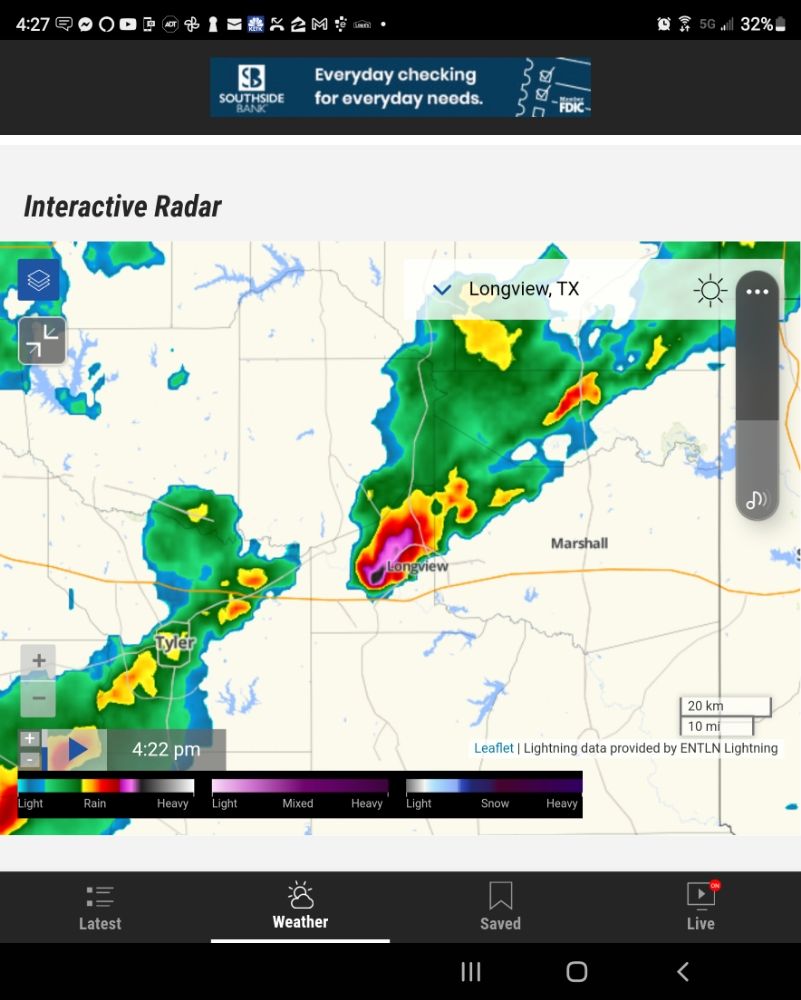The width and height of the screenshot is (801, 1000).
Task: Open the Leaflet attribution link
Action: coord(494,748)
